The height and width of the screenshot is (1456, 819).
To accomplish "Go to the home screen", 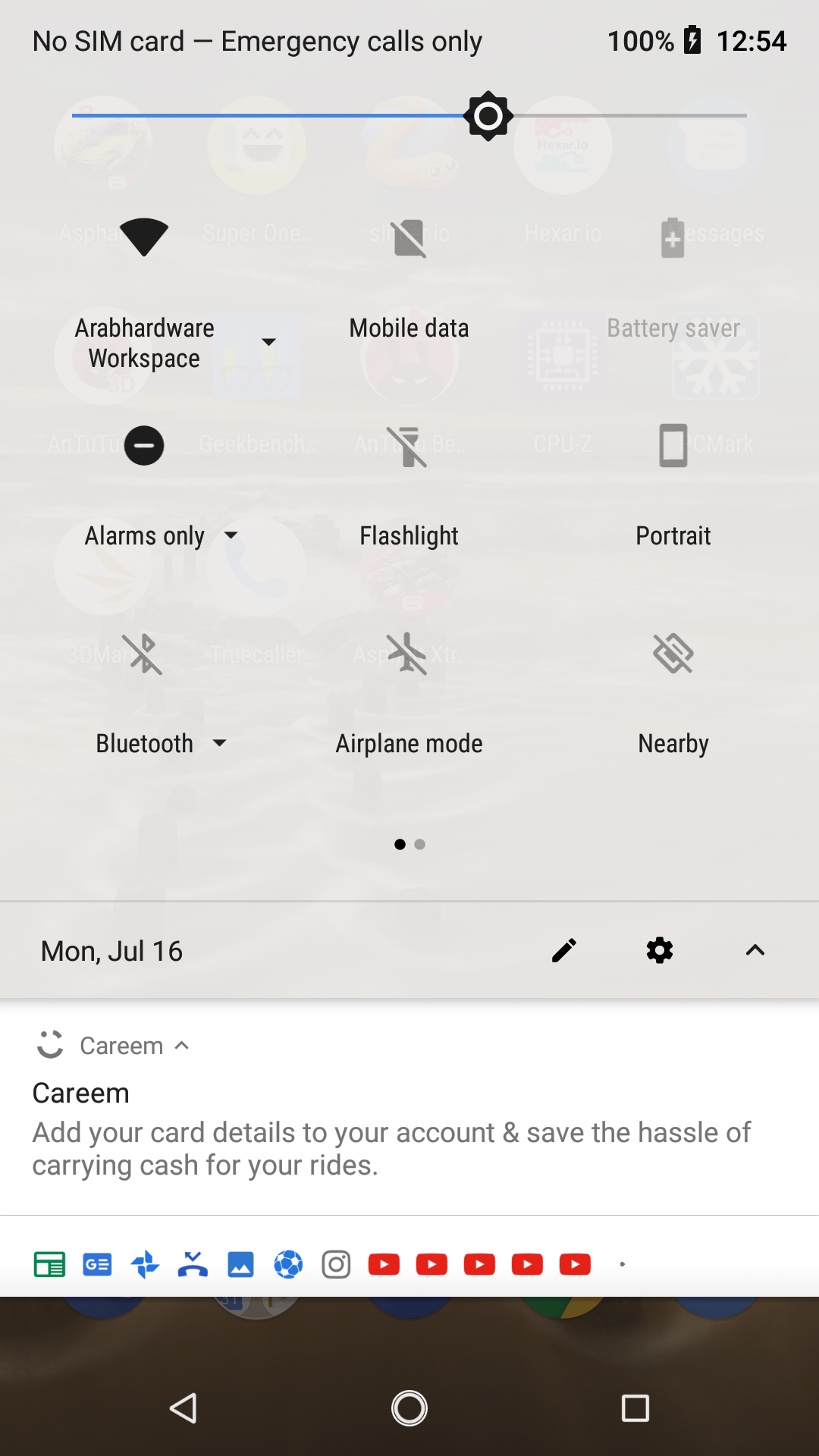I will coord(409,1408).
